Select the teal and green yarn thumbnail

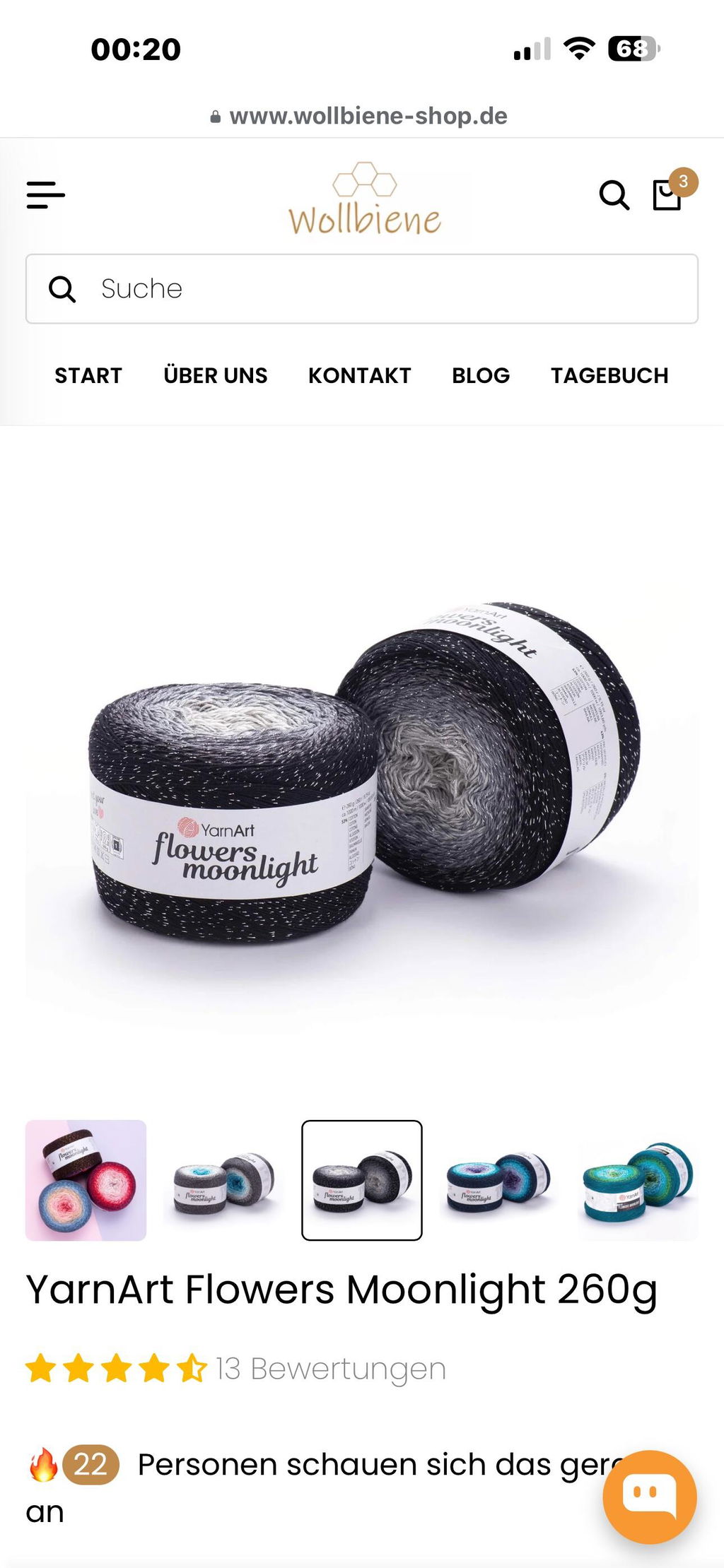click(x=638, y=1180)
